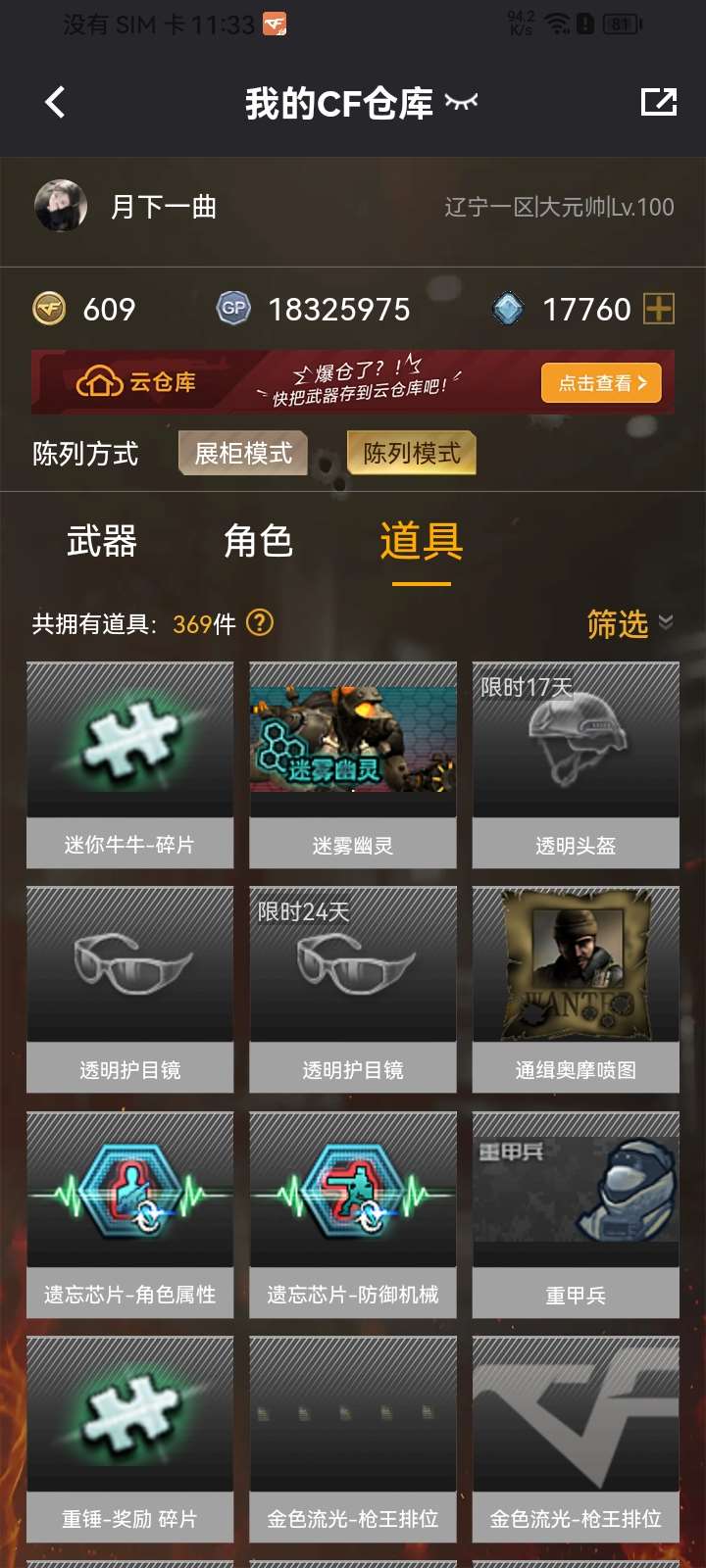Switch display to 陈列模式
The height and width of the screenshot is (1568, 706).
point(412,453)
